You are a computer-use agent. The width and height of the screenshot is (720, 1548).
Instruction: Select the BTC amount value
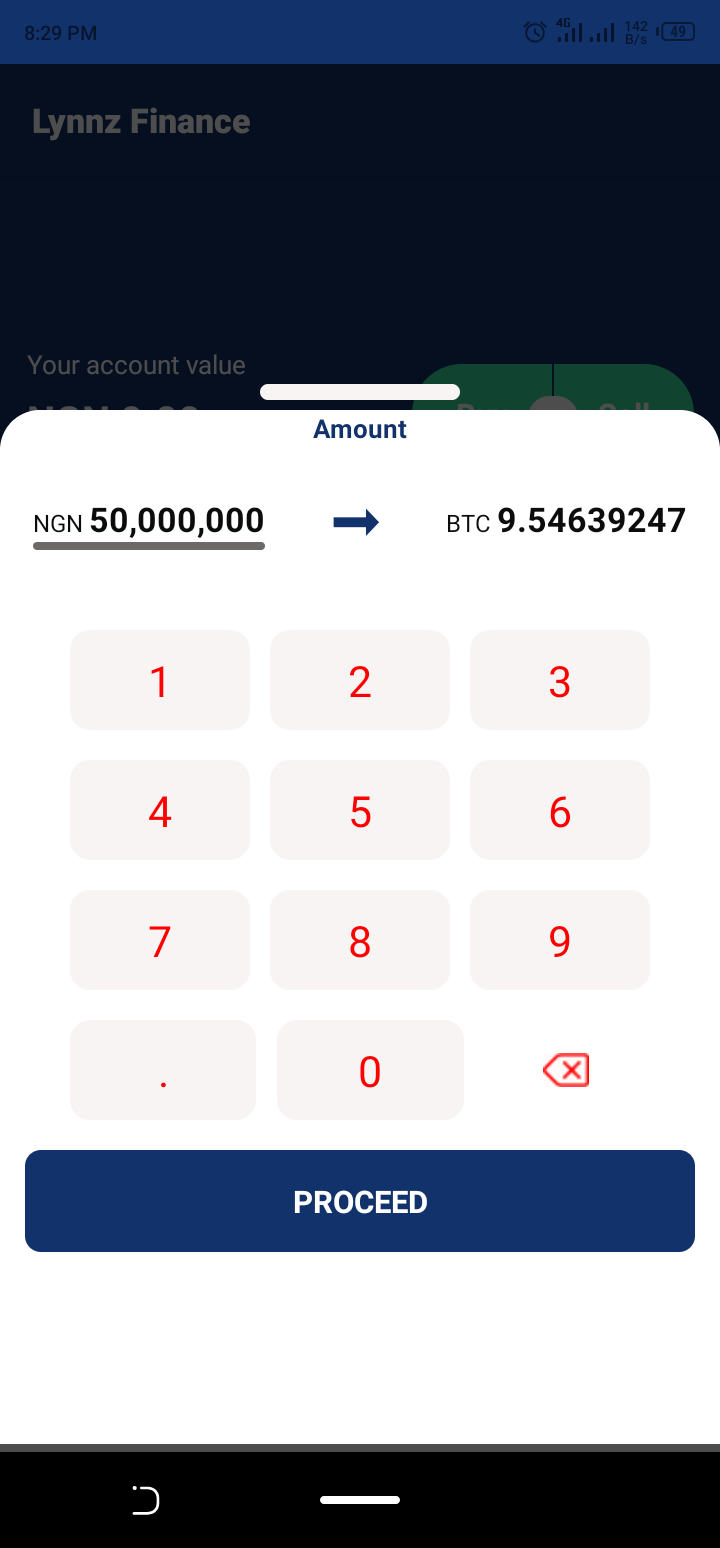click(591, 521)
